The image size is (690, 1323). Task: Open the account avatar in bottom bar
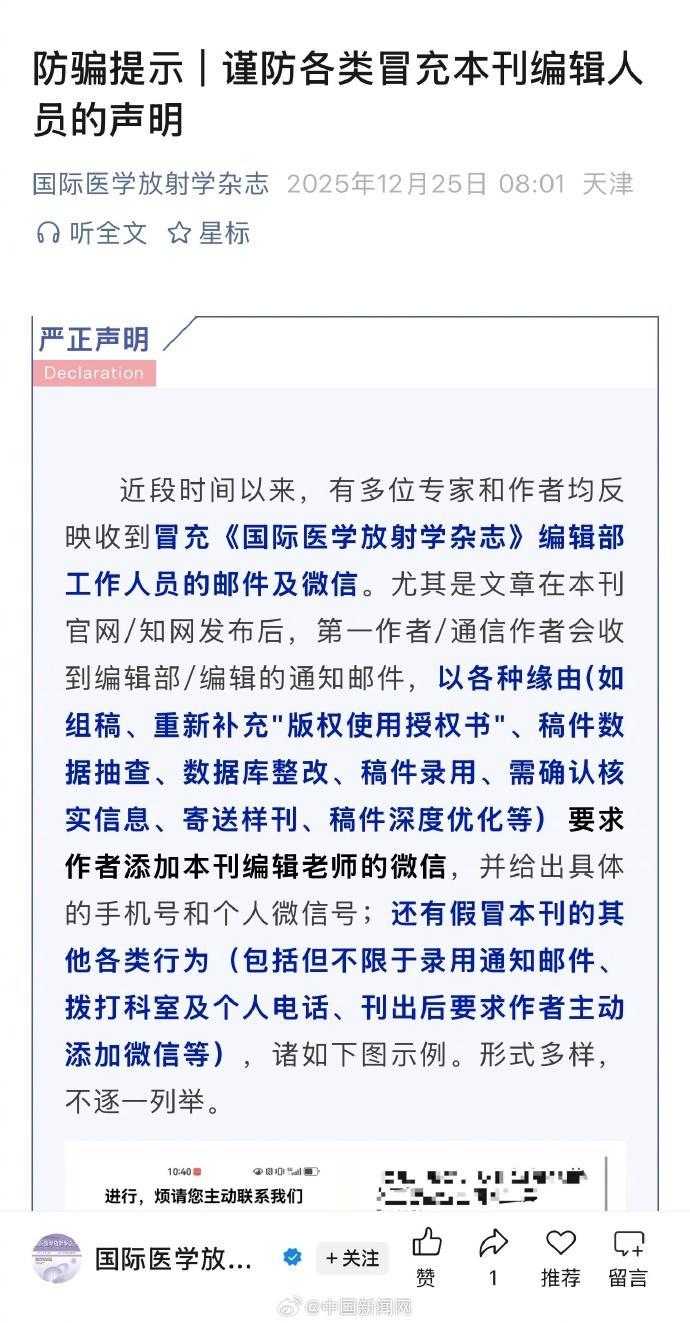pos(56,1258)
